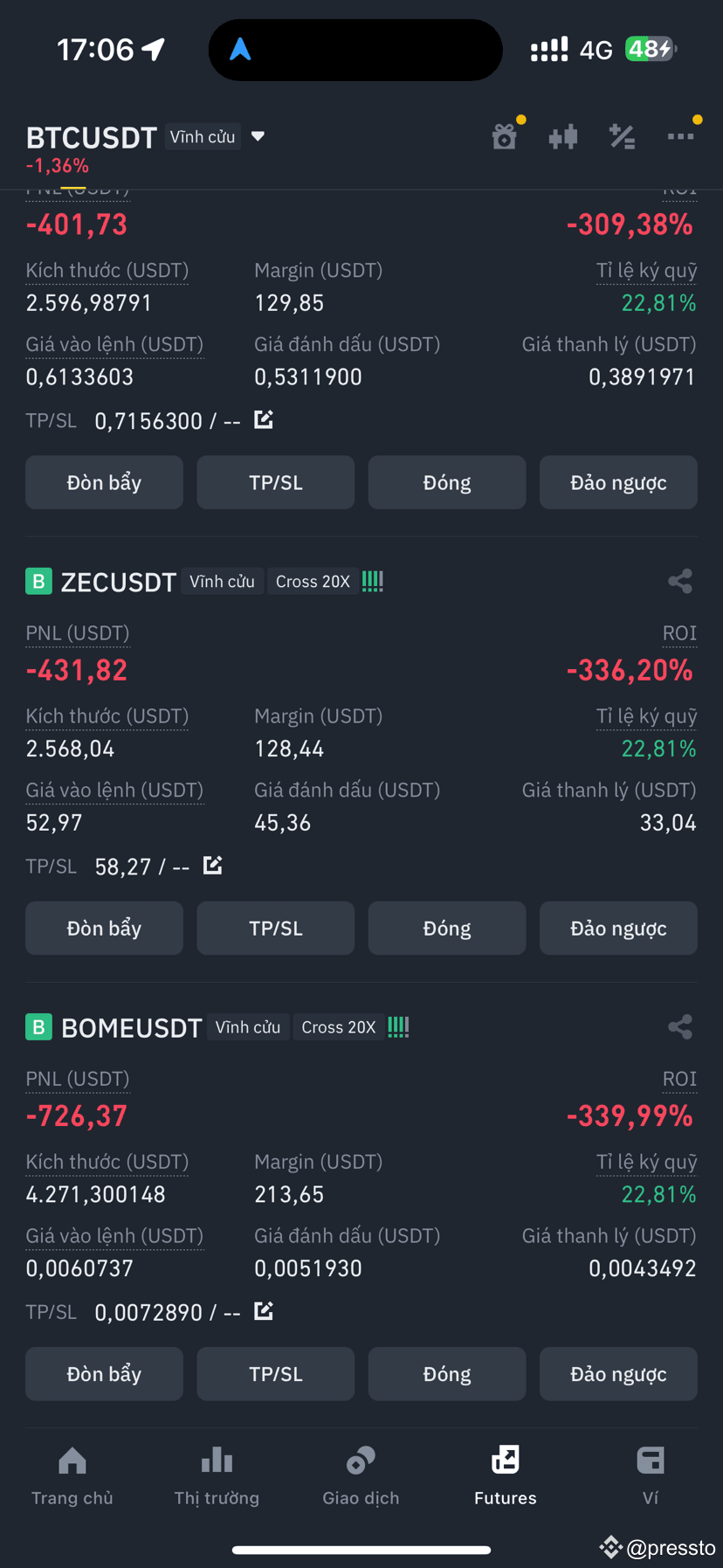
Task: Open the Cross 20X selector on BOMEUSDT
Action: coord(339,1026)
